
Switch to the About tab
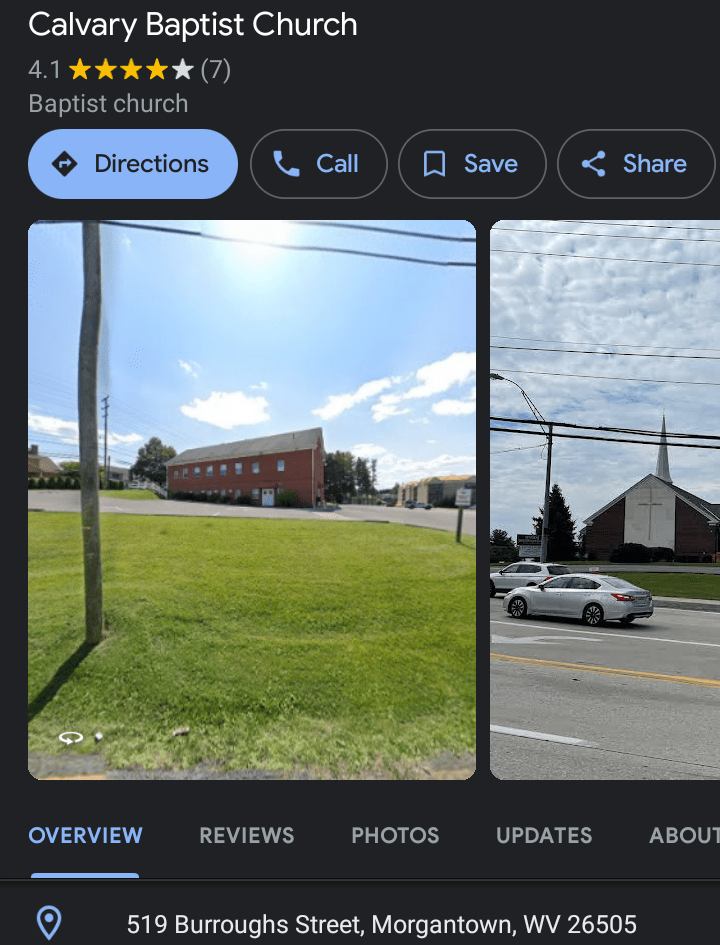(684, 835)
